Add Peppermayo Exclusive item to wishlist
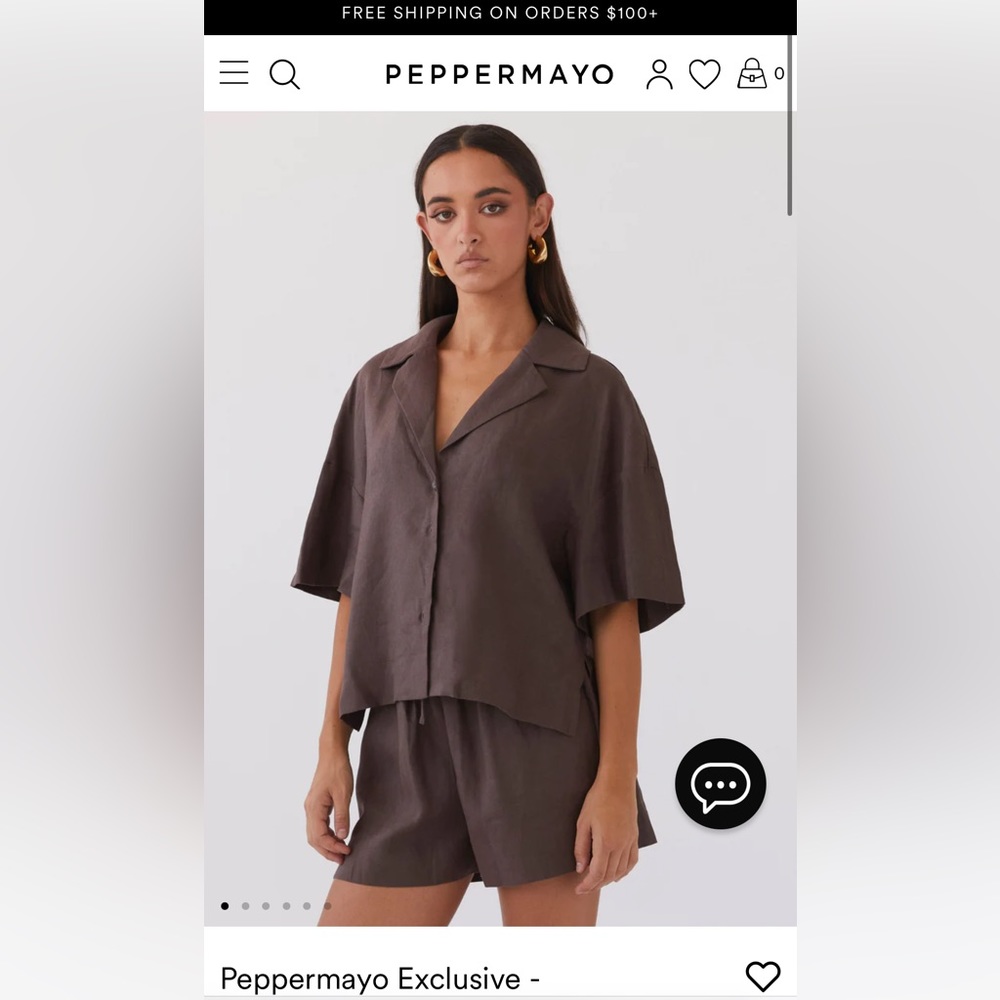 762,976
